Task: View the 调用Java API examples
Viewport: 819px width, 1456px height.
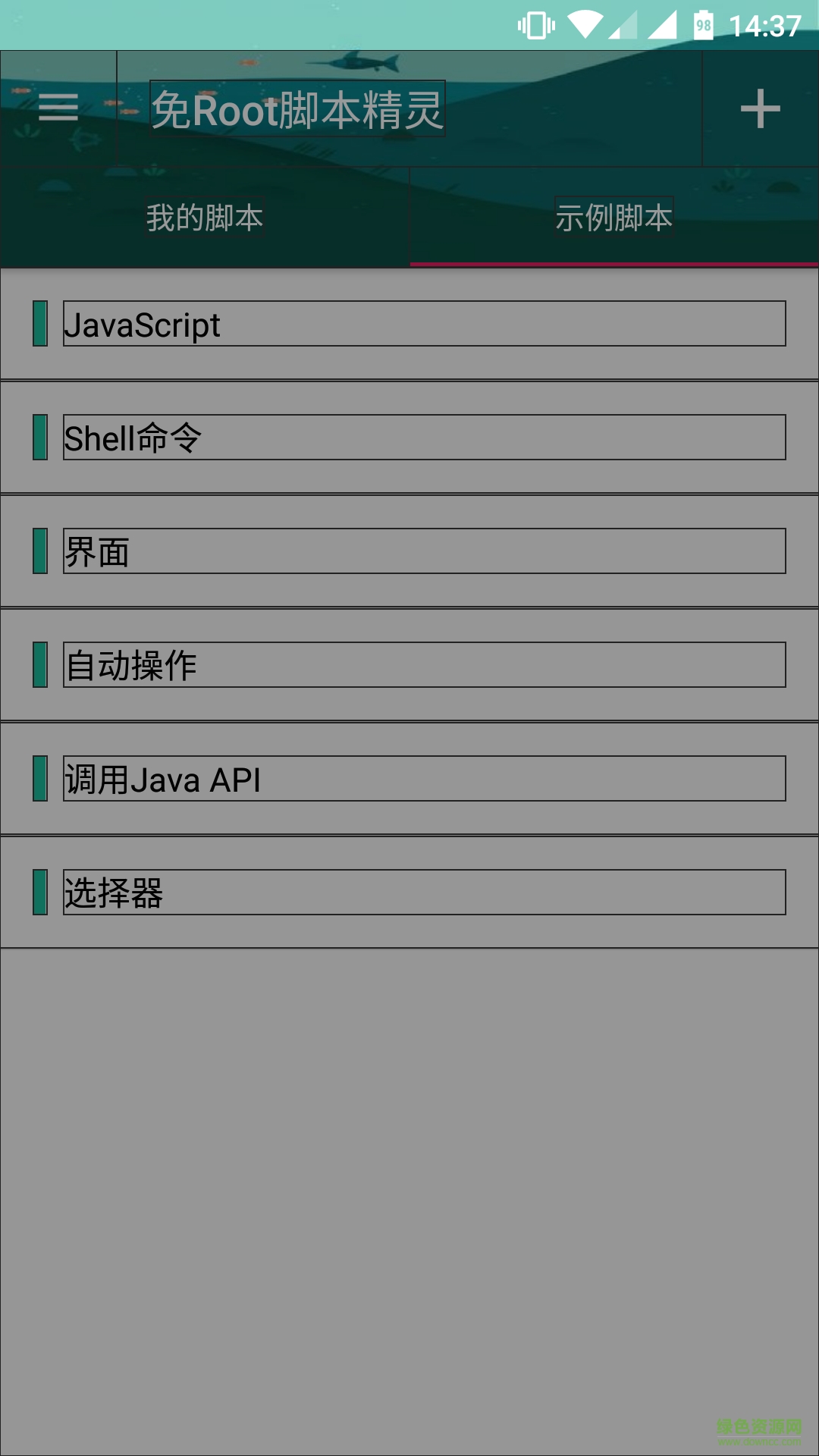Action: [x=409, y=779]
